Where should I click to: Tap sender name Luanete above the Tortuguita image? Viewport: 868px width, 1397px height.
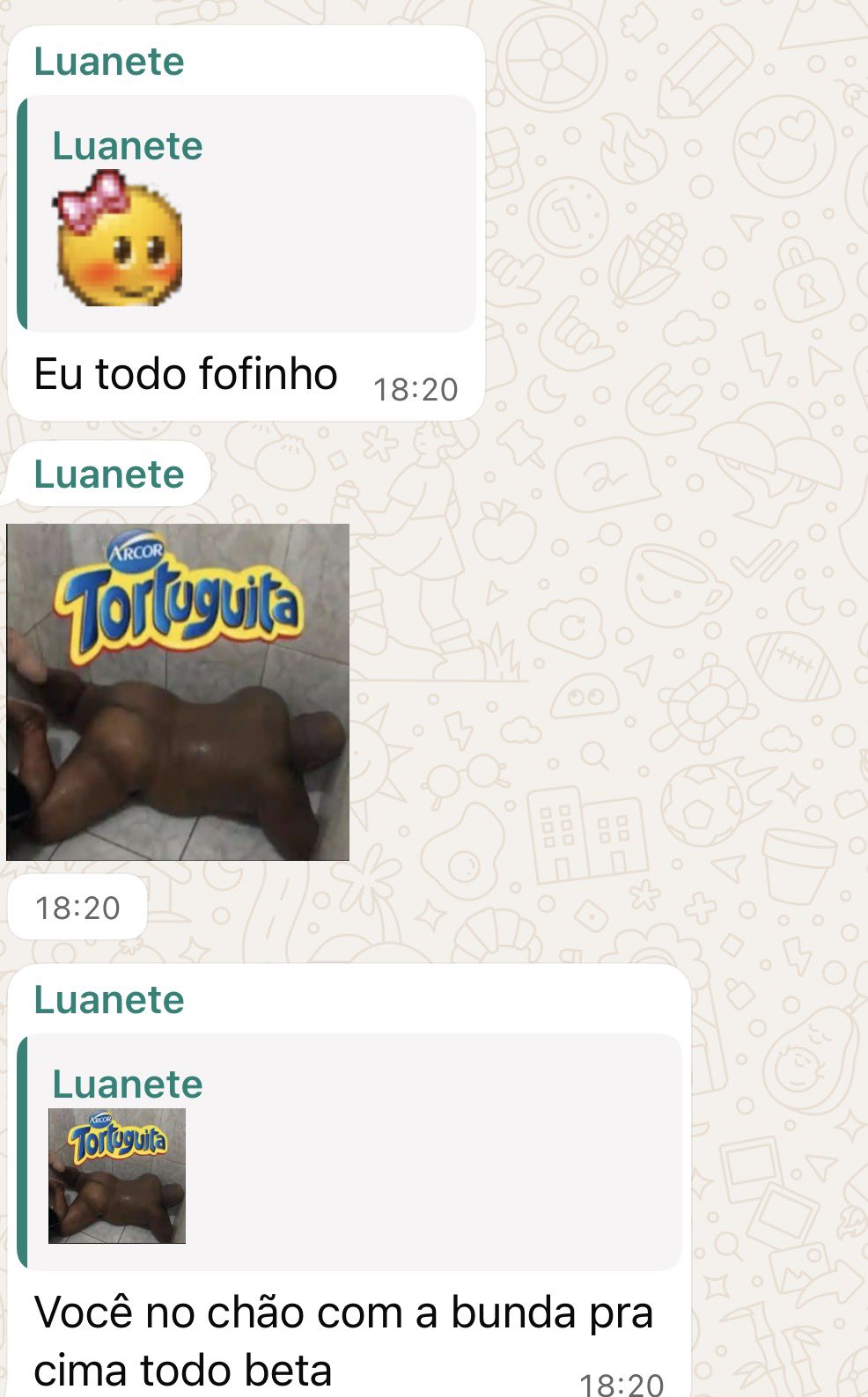(x=109, y=474)
